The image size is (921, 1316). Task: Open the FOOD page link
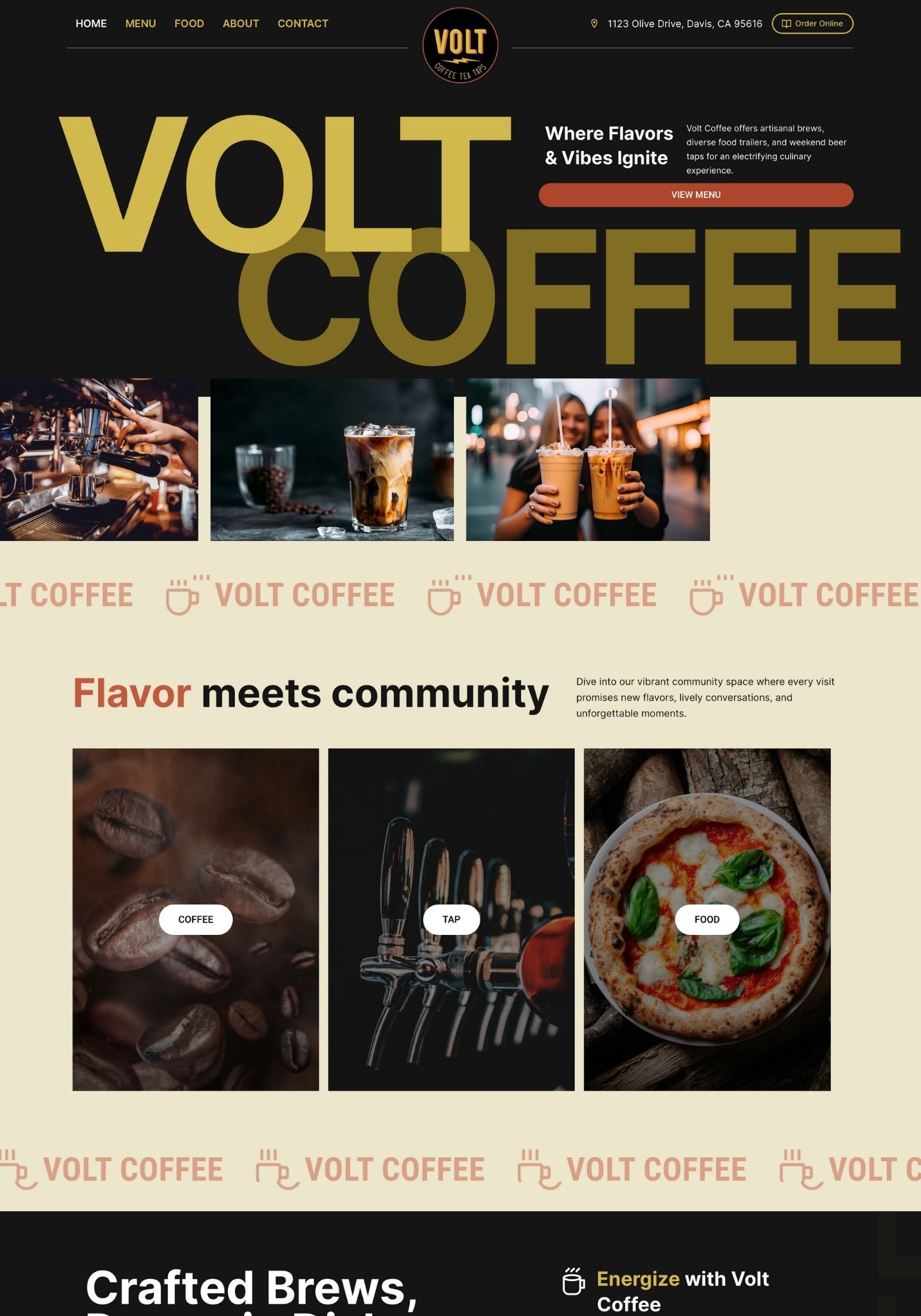click(189, 24)
